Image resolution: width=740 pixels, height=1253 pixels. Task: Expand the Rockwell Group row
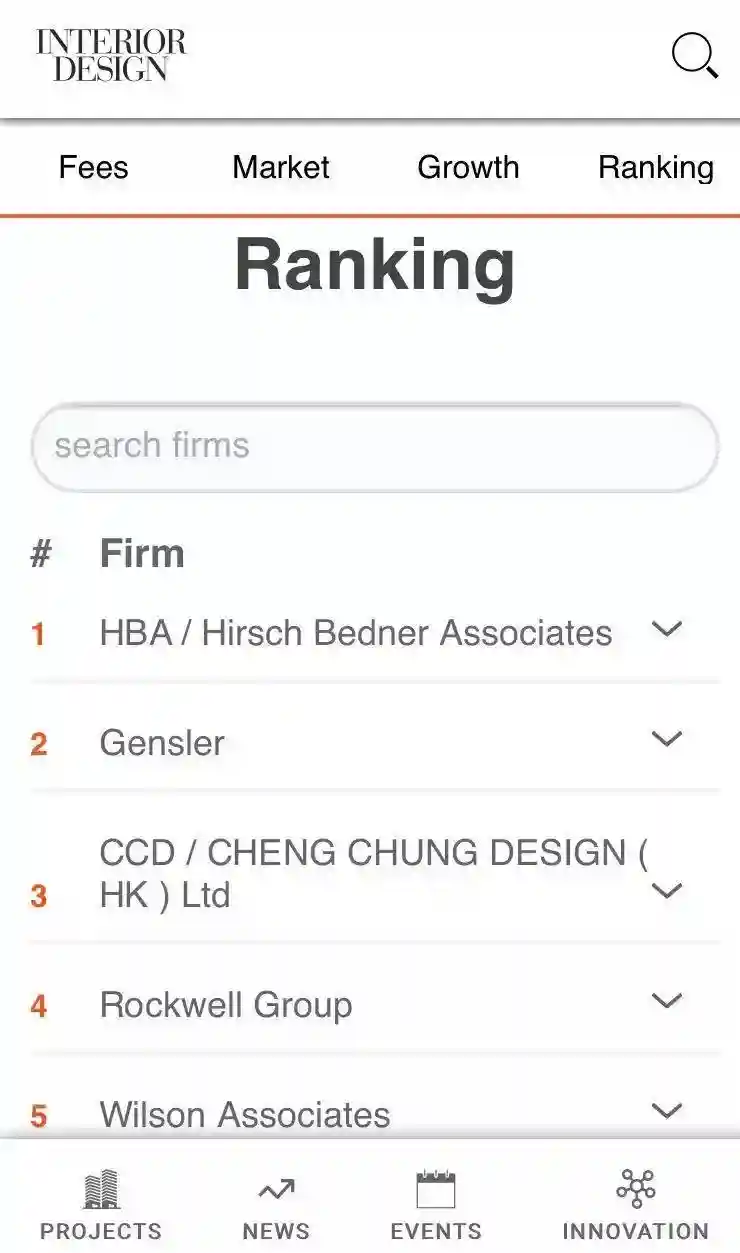(x=666, y=1000)
